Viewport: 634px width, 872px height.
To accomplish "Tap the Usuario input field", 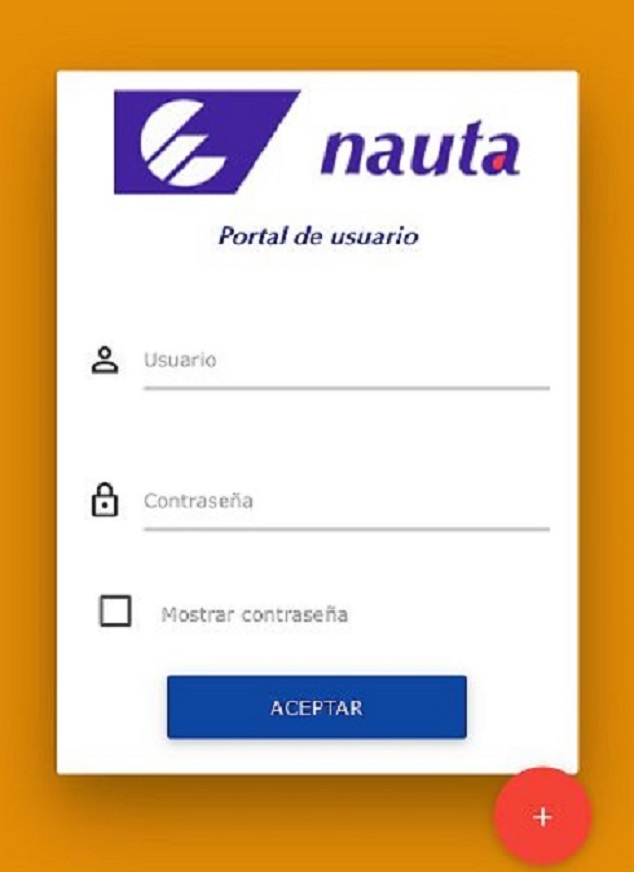I will click(x=345, y=361).
